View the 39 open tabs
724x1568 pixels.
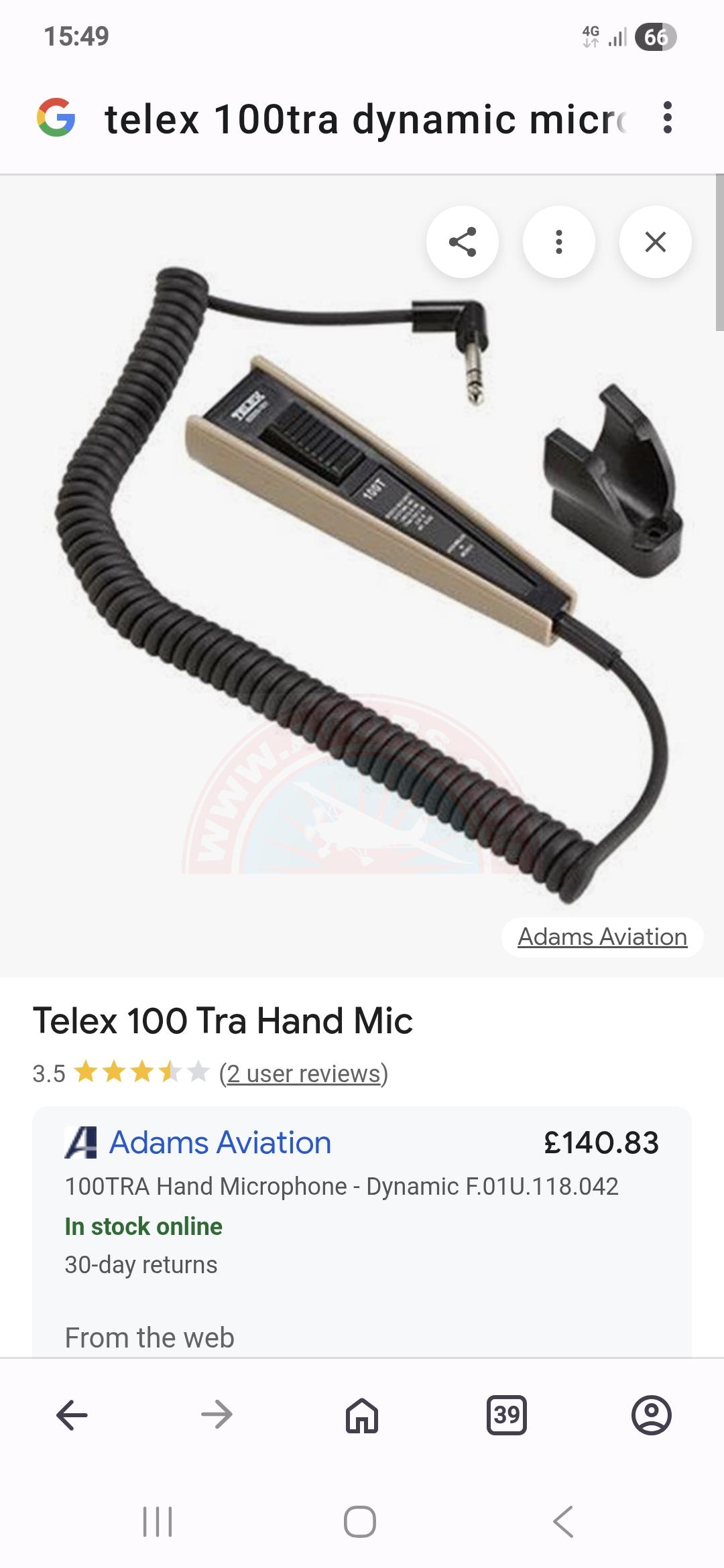[x=506, y=1415]
